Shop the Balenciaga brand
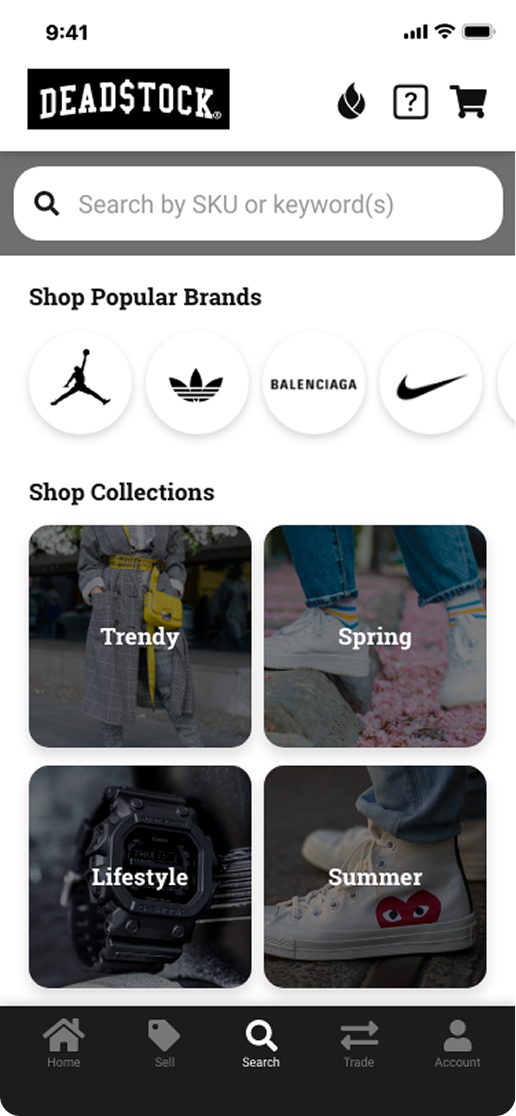 point(314,383)
